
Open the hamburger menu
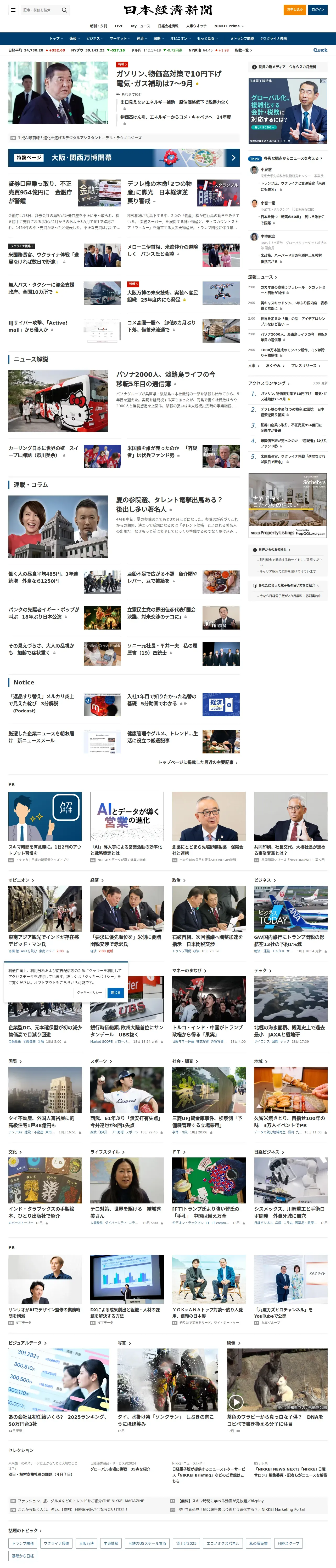point(13,10)
